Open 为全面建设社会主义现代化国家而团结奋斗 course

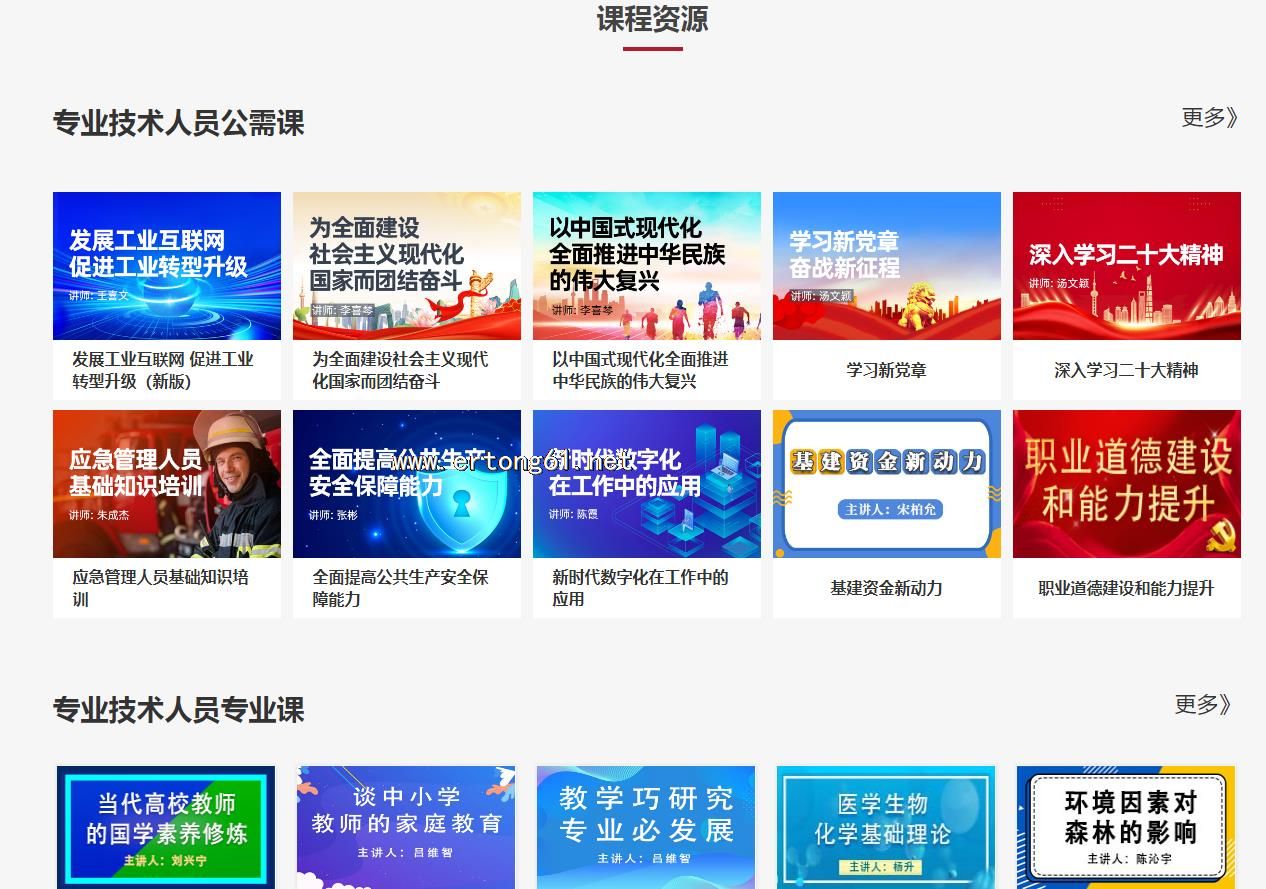406,266
